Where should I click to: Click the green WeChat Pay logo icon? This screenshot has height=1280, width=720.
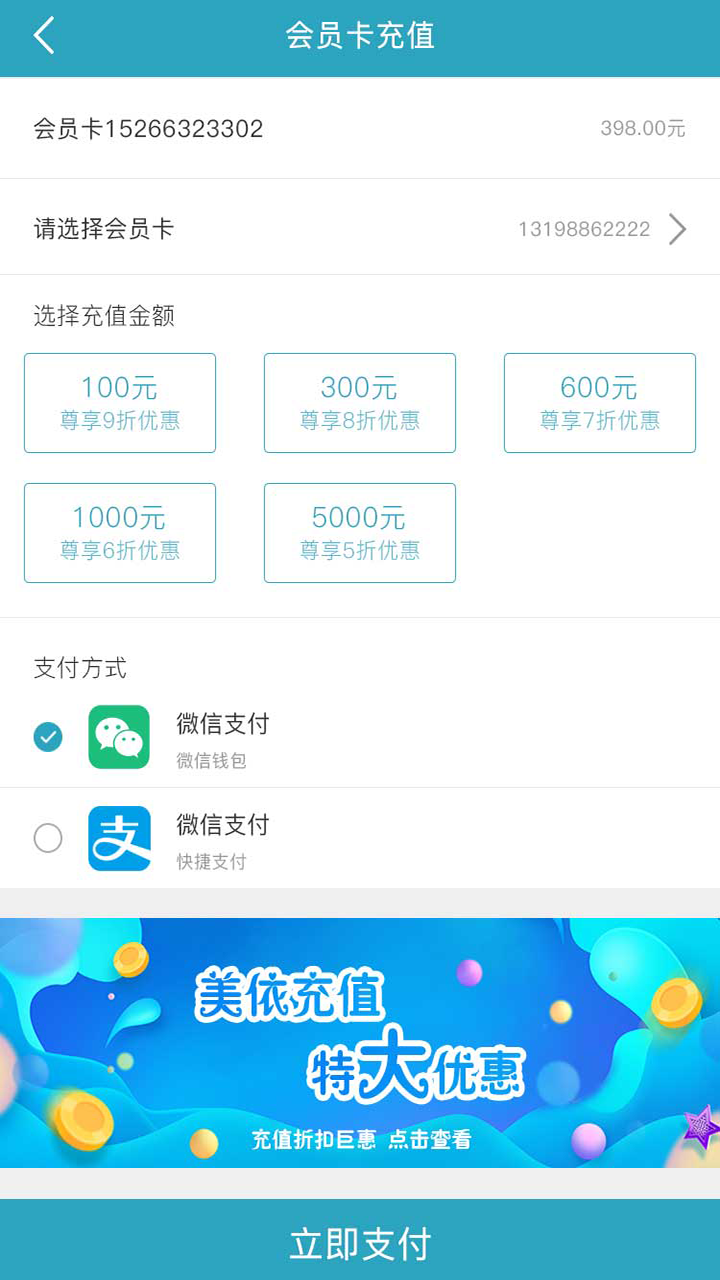coord(119,737)
